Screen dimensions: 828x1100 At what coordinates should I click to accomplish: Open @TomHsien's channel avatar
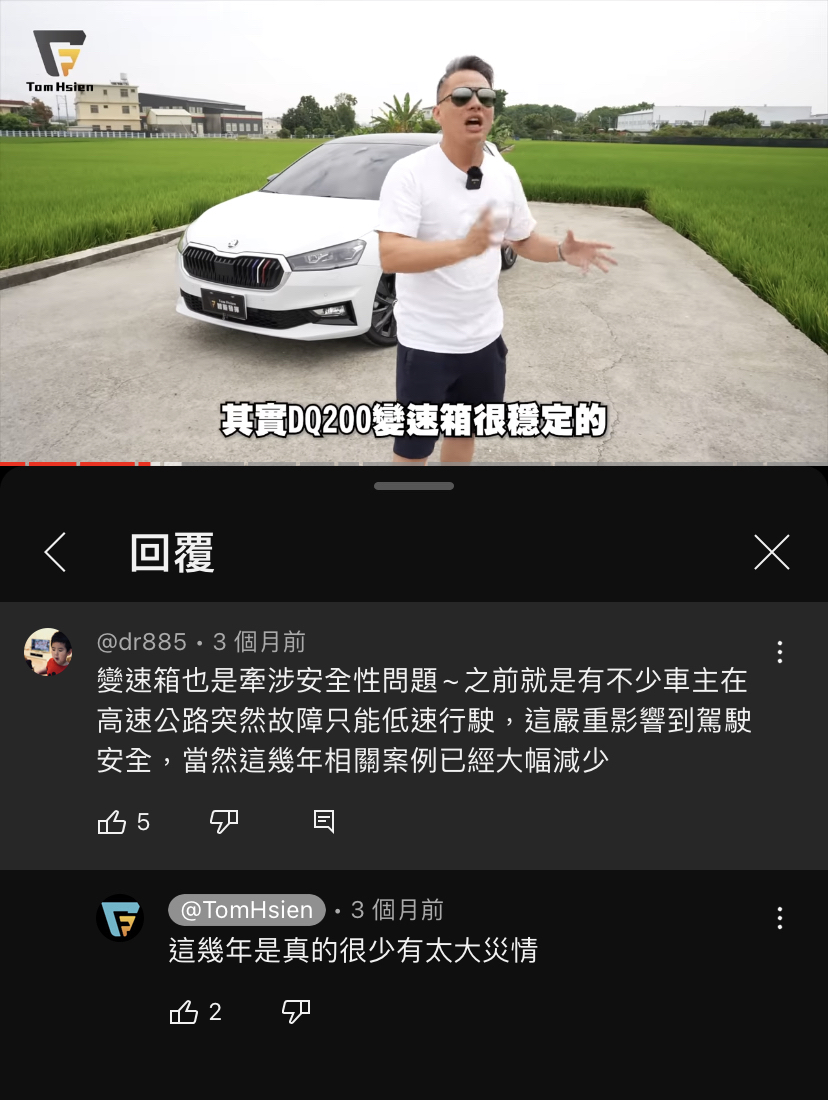[120, 917]
